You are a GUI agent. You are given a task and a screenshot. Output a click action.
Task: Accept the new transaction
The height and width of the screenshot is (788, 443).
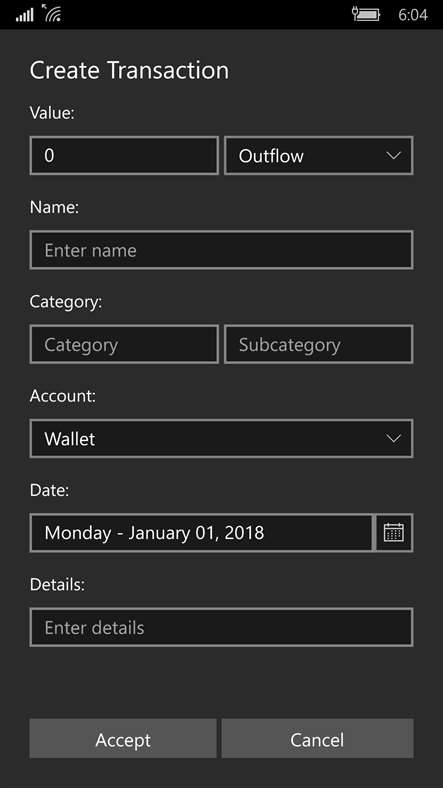coord(123,739)
